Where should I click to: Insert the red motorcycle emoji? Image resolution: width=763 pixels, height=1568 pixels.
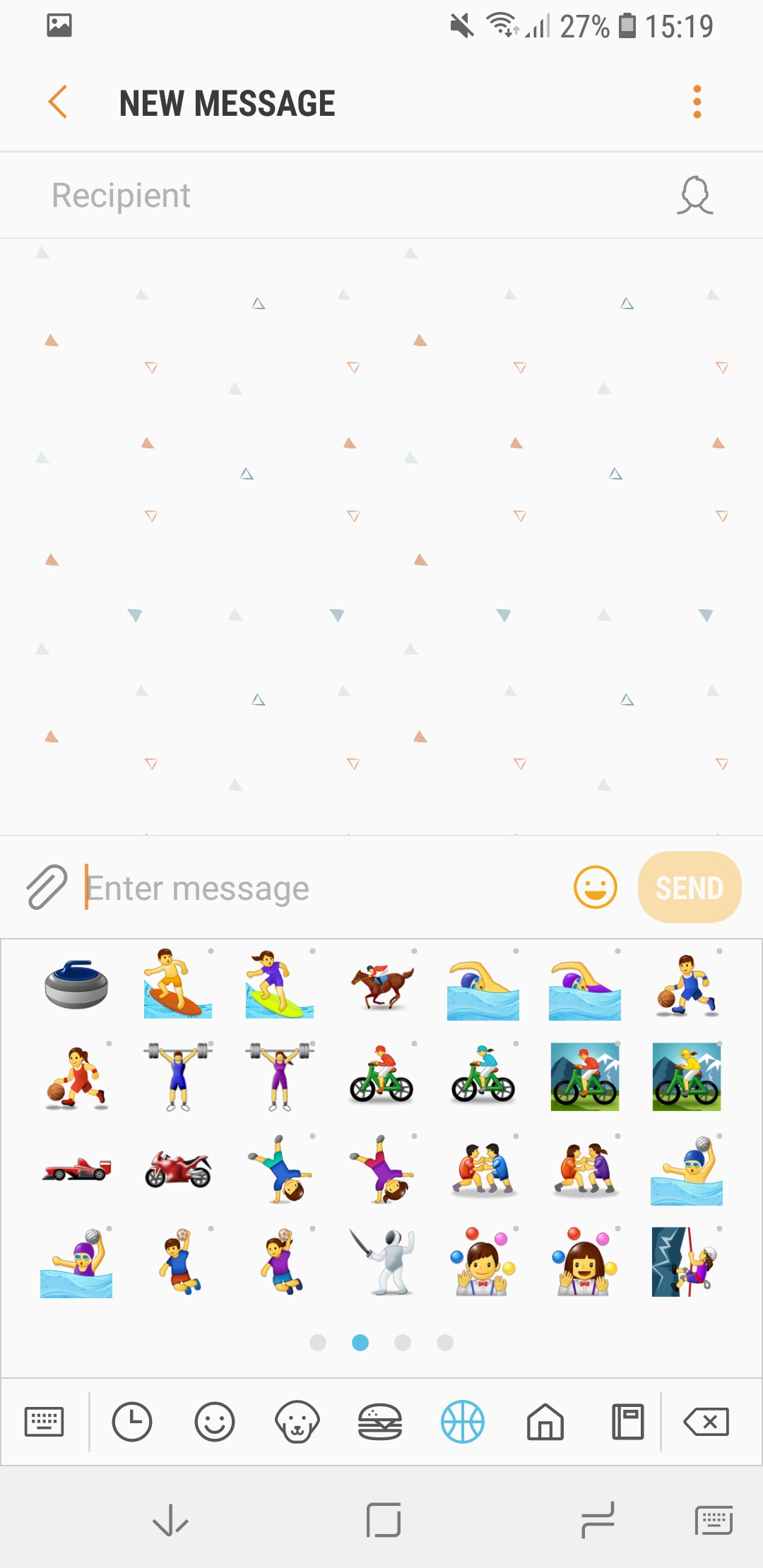pyautogui.click(x=178, y=1169)
